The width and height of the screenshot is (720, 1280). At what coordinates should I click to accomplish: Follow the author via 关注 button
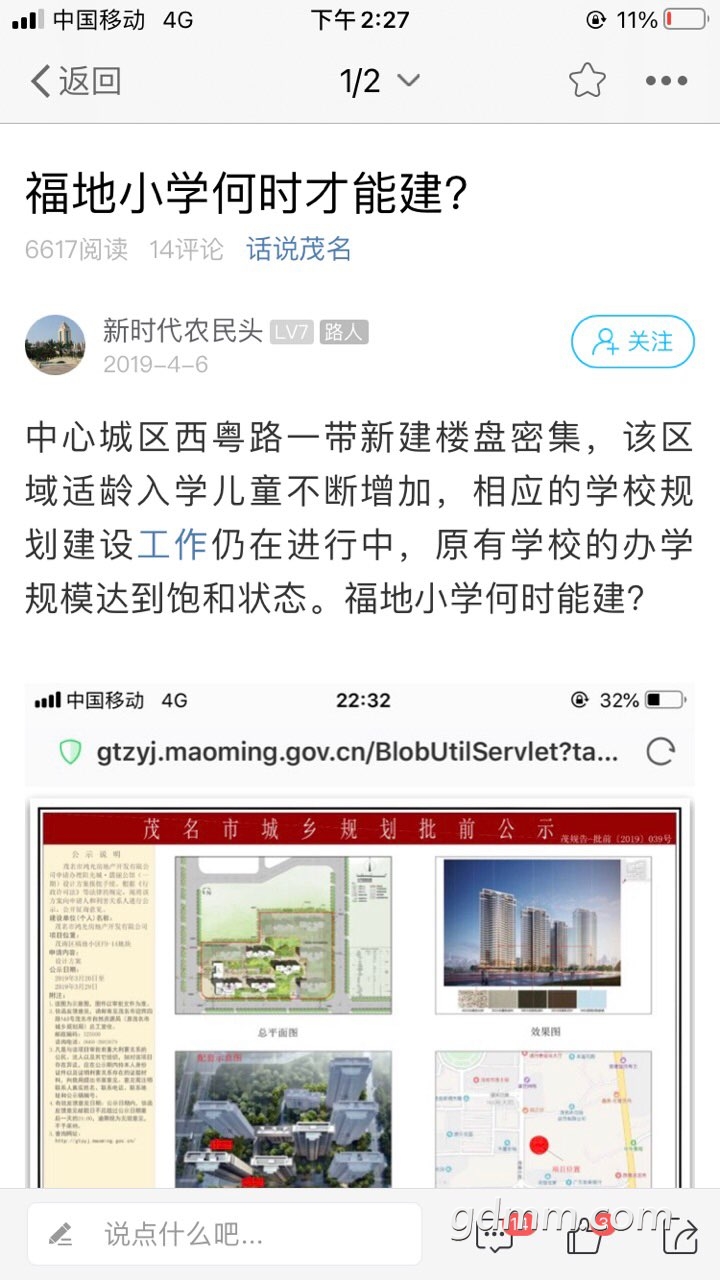[x=632, y=342]
